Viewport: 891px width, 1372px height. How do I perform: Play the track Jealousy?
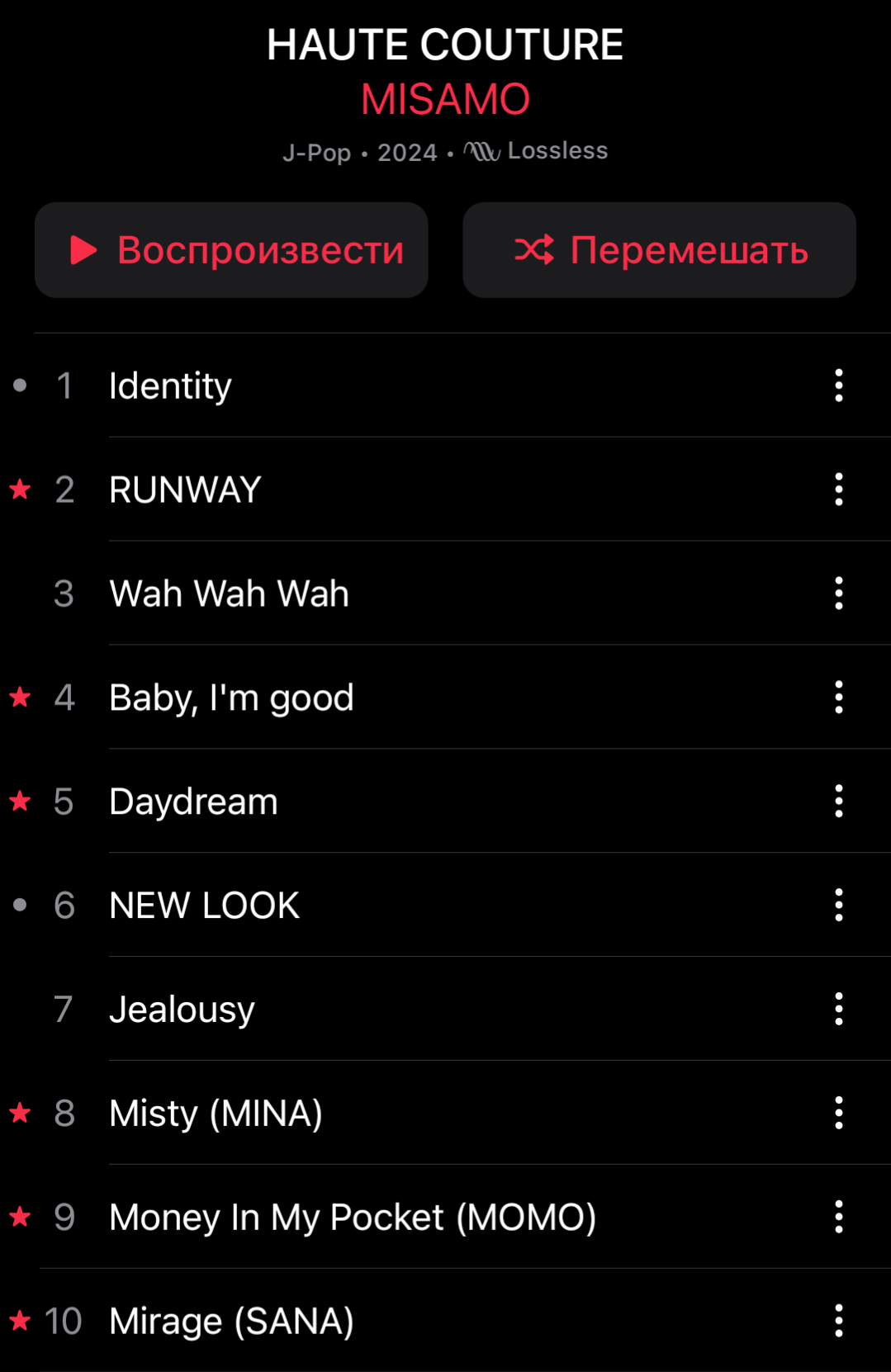point(182,1010)
